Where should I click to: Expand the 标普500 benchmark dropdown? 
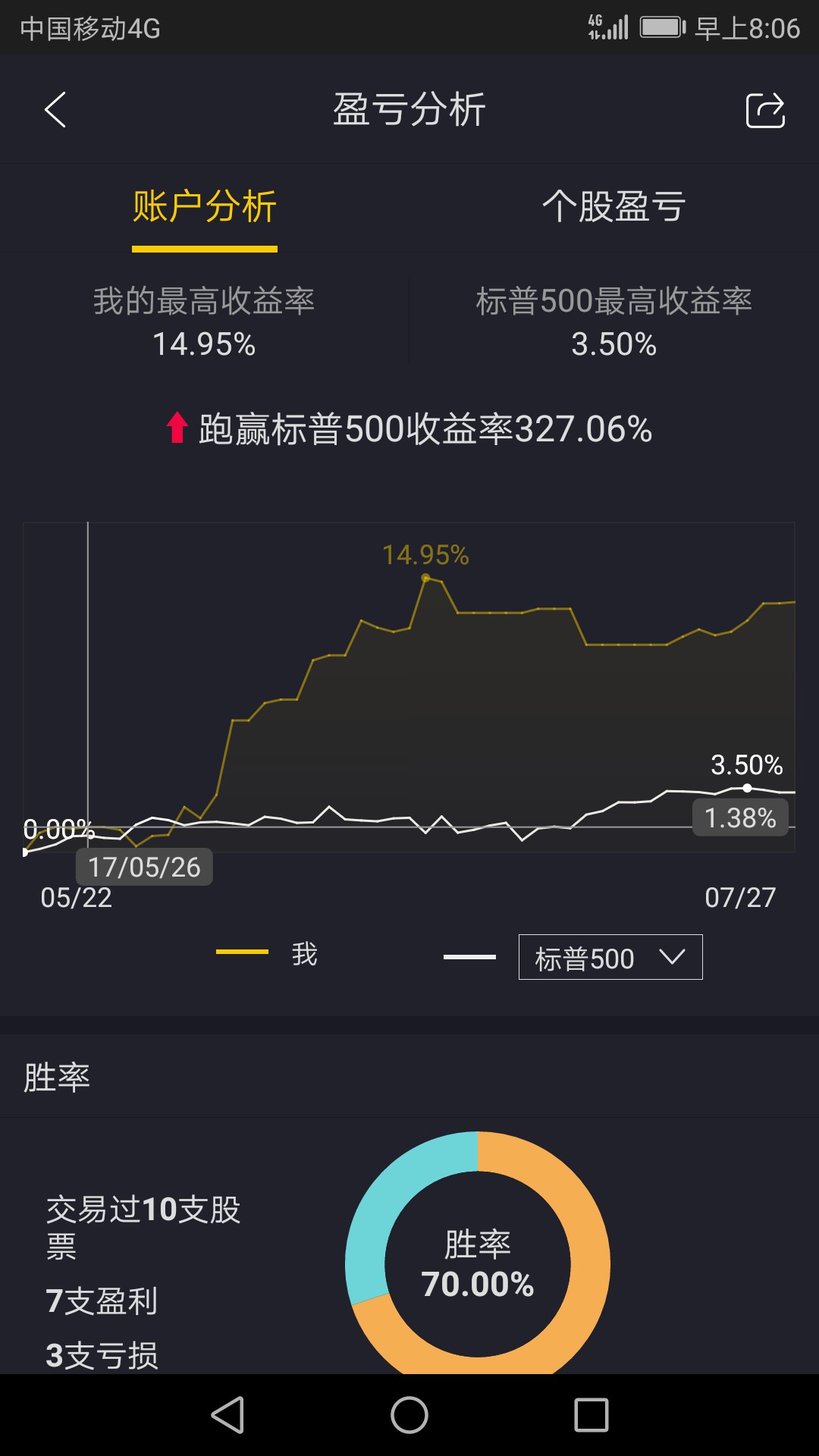coord(610,957)
